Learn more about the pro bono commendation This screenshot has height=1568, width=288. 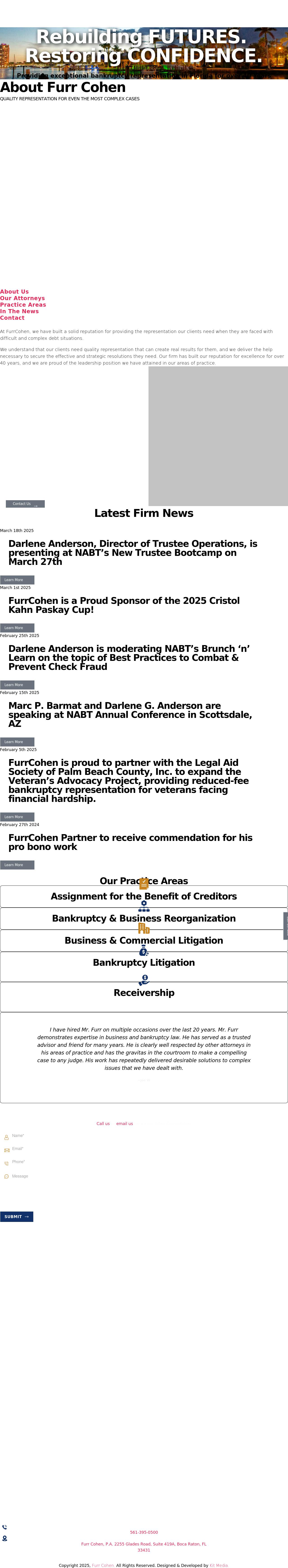(x=17, y=865)
